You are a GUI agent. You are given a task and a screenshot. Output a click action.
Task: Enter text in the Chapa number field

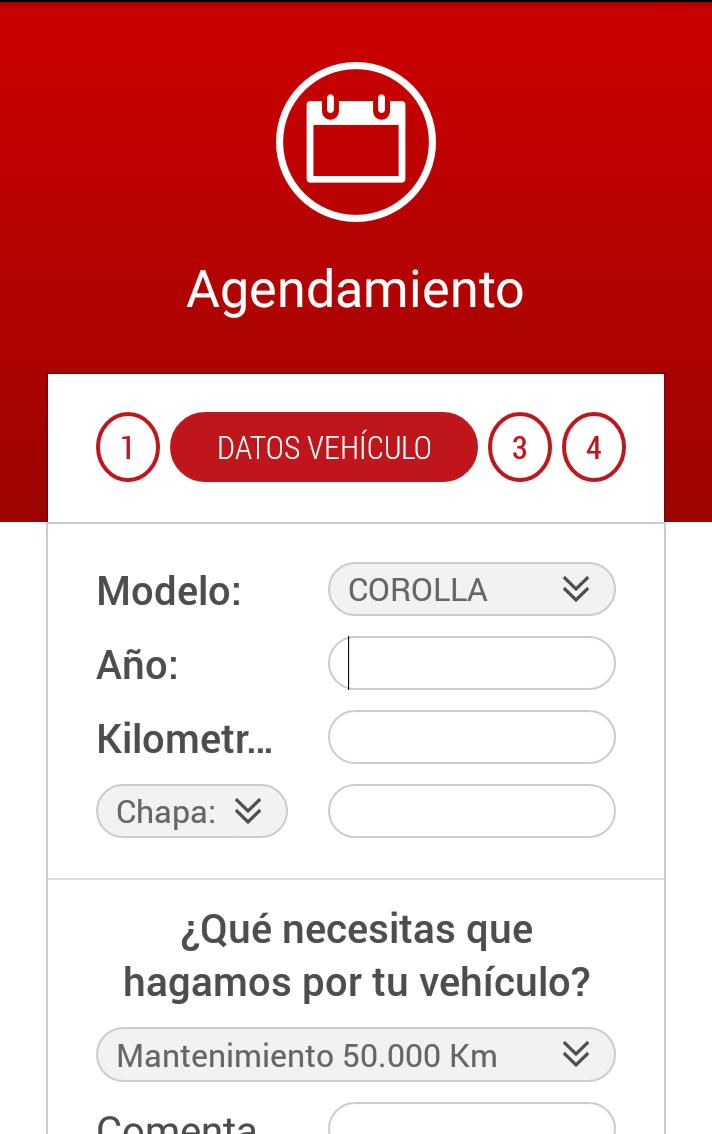[x=471, y=811]
